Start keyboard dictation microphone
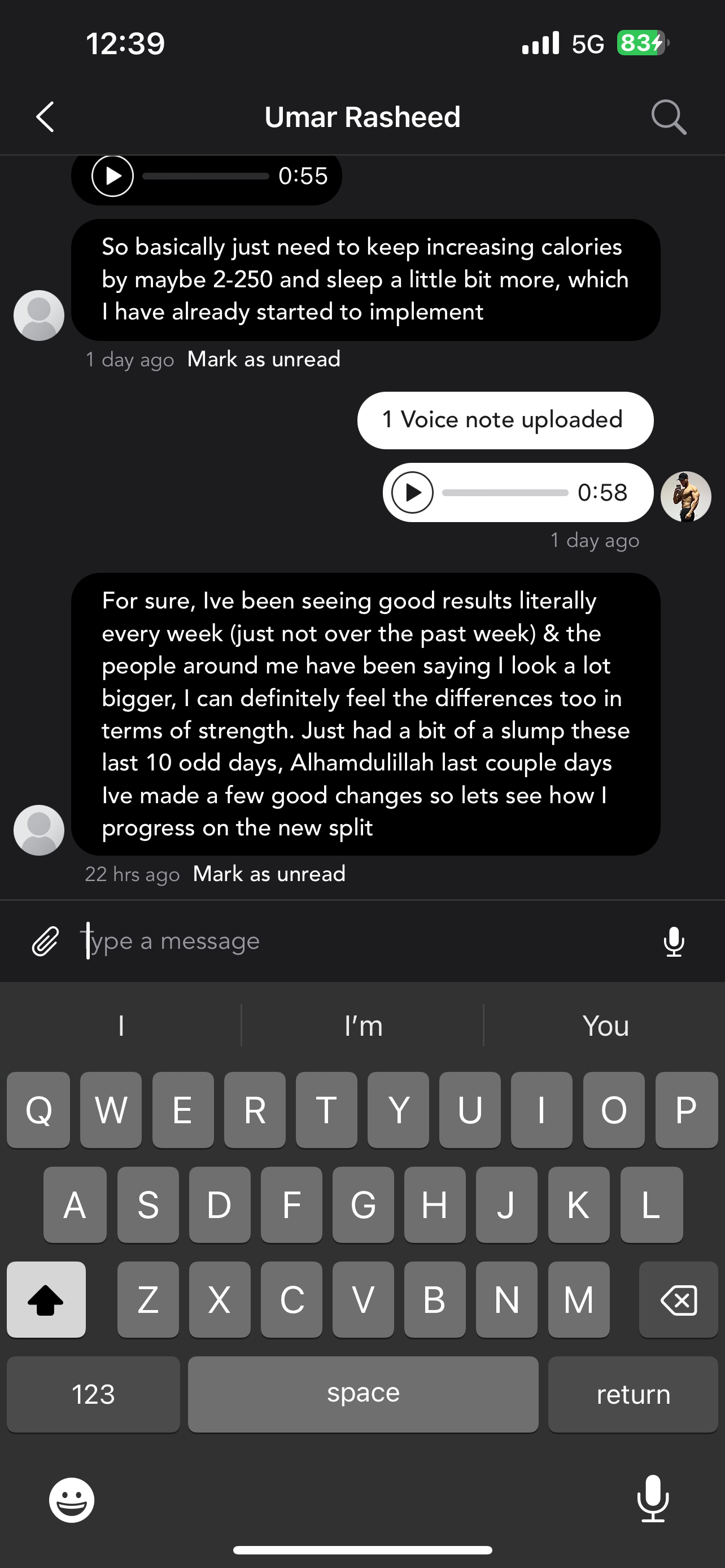Viewport: 725px width, 1568px height. click(653, 1499)
